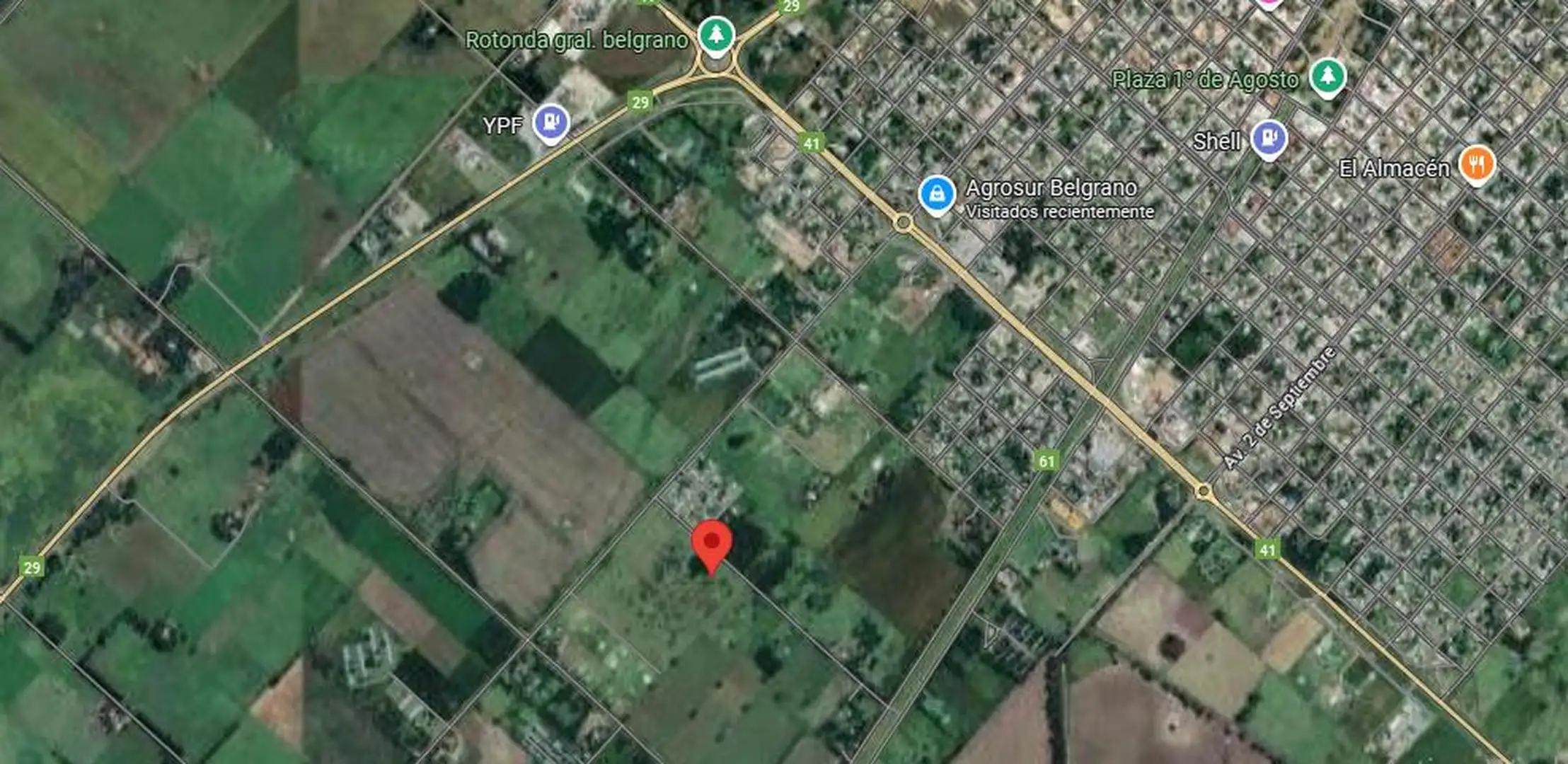Select the Shell gas station marker
This screenshot has height=764, width=1568.
(x=1269, y=138)
